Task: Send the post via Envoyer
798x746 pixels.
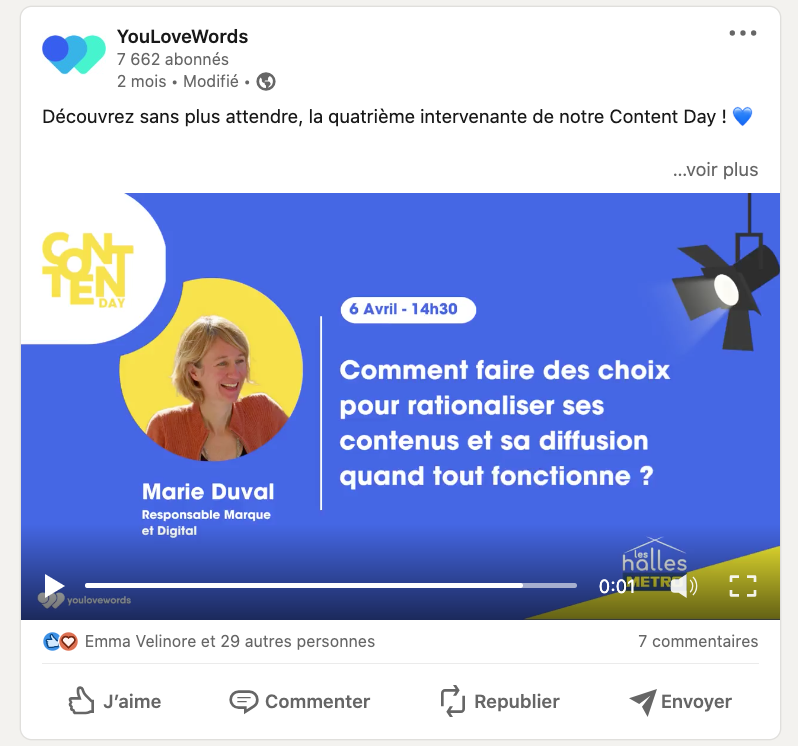Action: [x=681, y=701]
